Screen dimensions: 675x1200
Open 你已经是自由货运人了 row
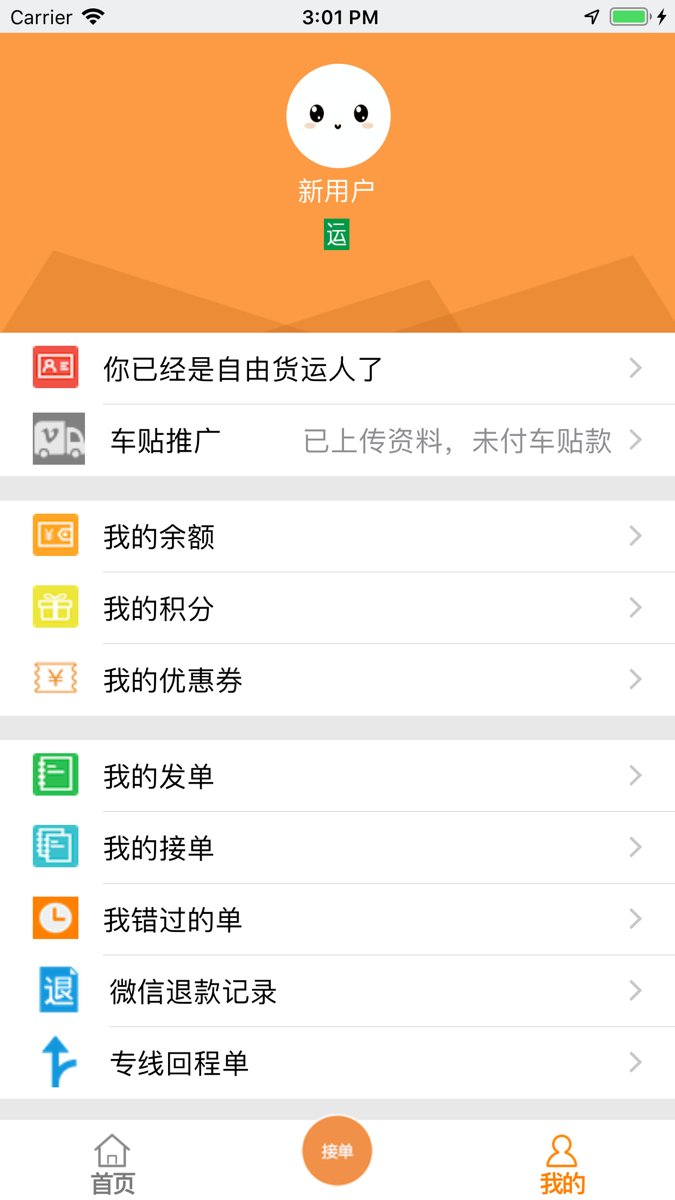[x=337, y=369]
